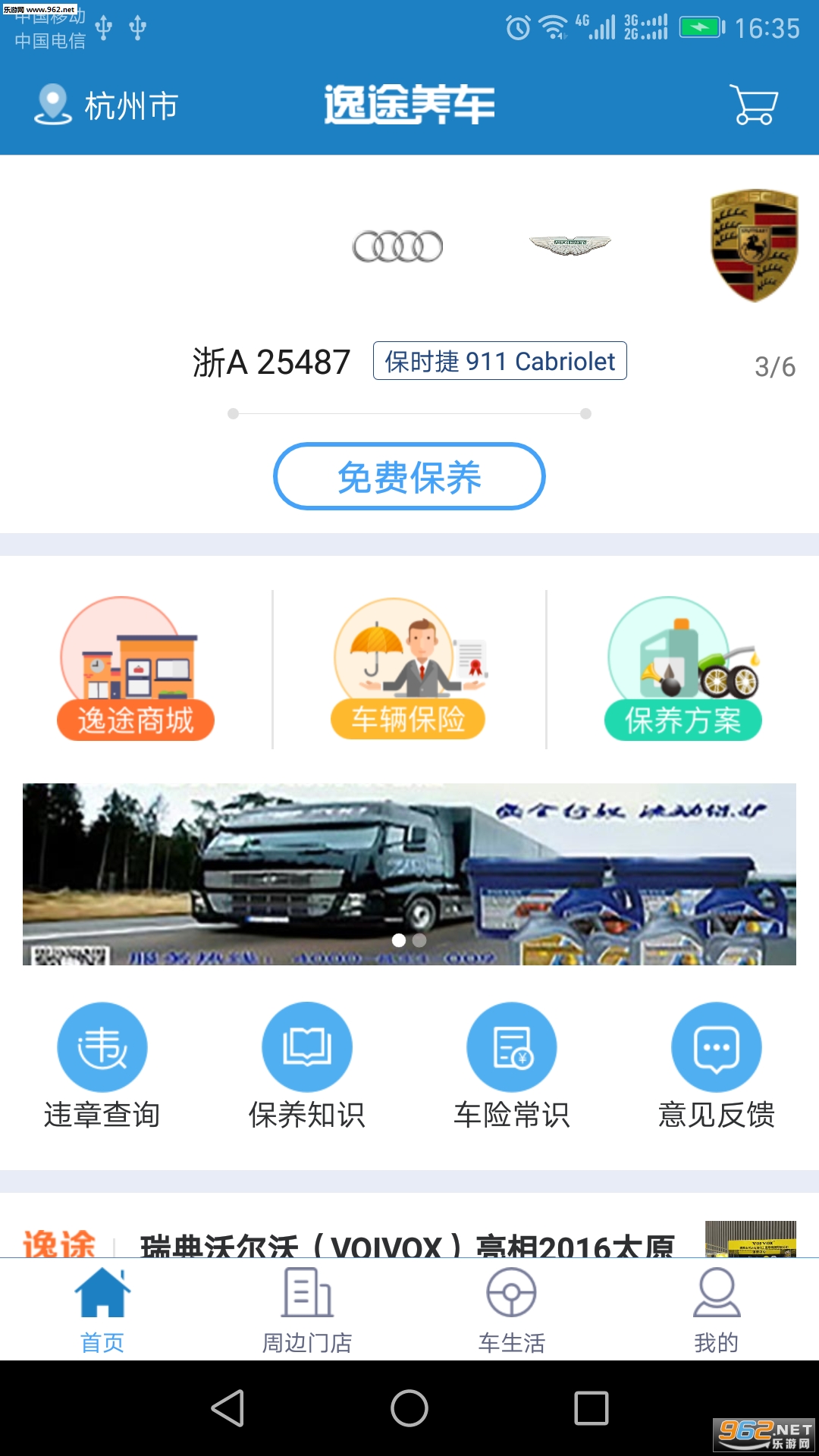Select the Porsche car logo
This screenshot has height=1456, width=819.
coord(754,245)
